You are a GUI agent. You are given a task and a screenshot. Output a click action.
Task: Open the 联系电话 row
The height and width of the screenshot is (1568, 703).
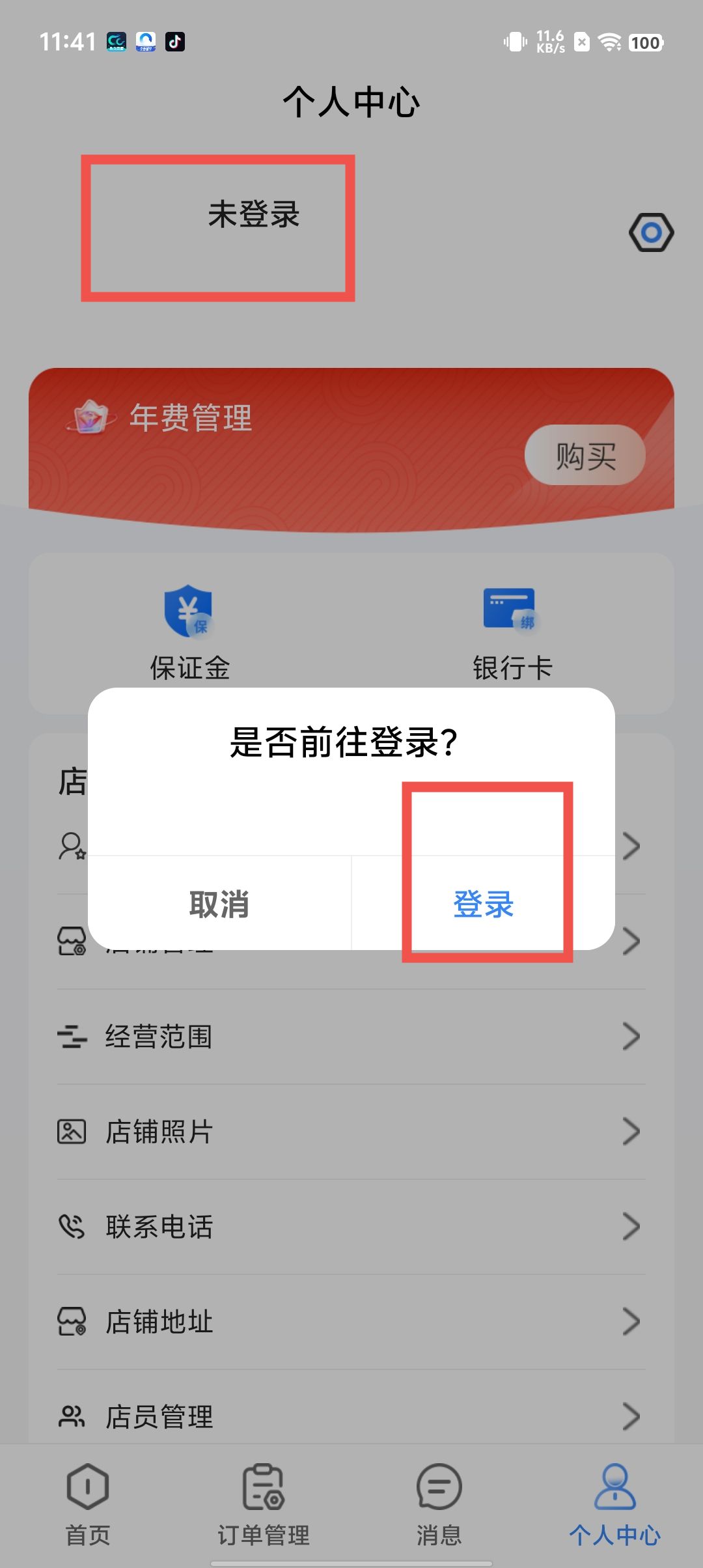click(x=351, y=1227)
